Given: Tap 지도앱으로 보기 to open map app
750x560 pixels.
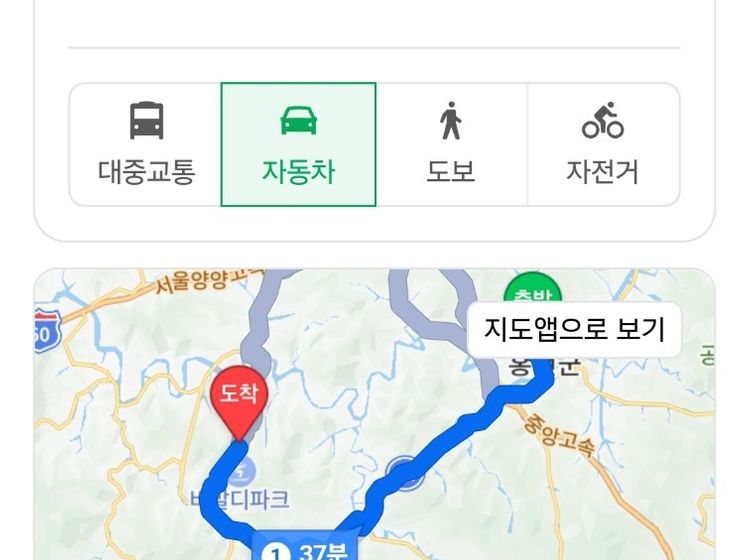Looking at the screenshot, I should point(574,329).
